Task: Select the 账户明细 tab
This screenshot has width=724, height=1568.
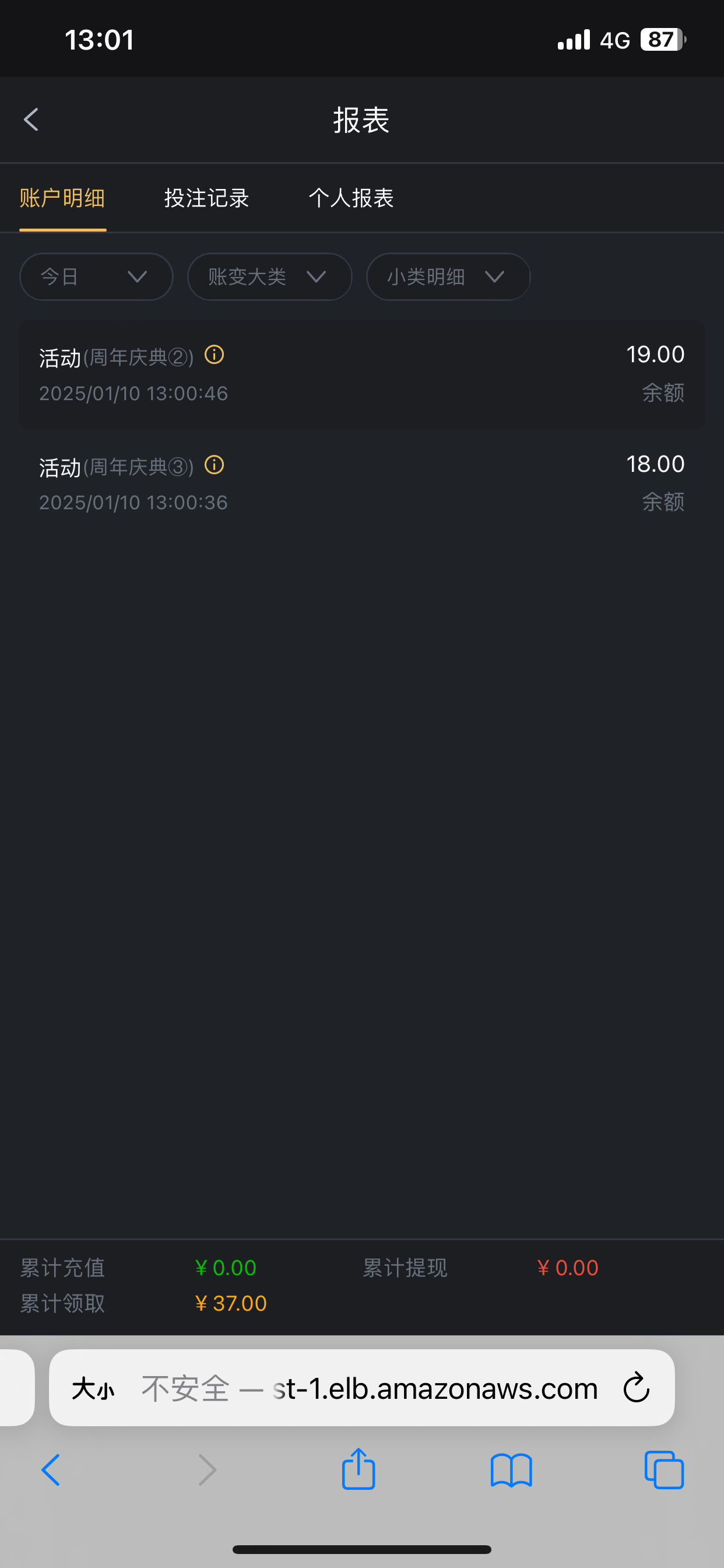Action: [63, 198]
